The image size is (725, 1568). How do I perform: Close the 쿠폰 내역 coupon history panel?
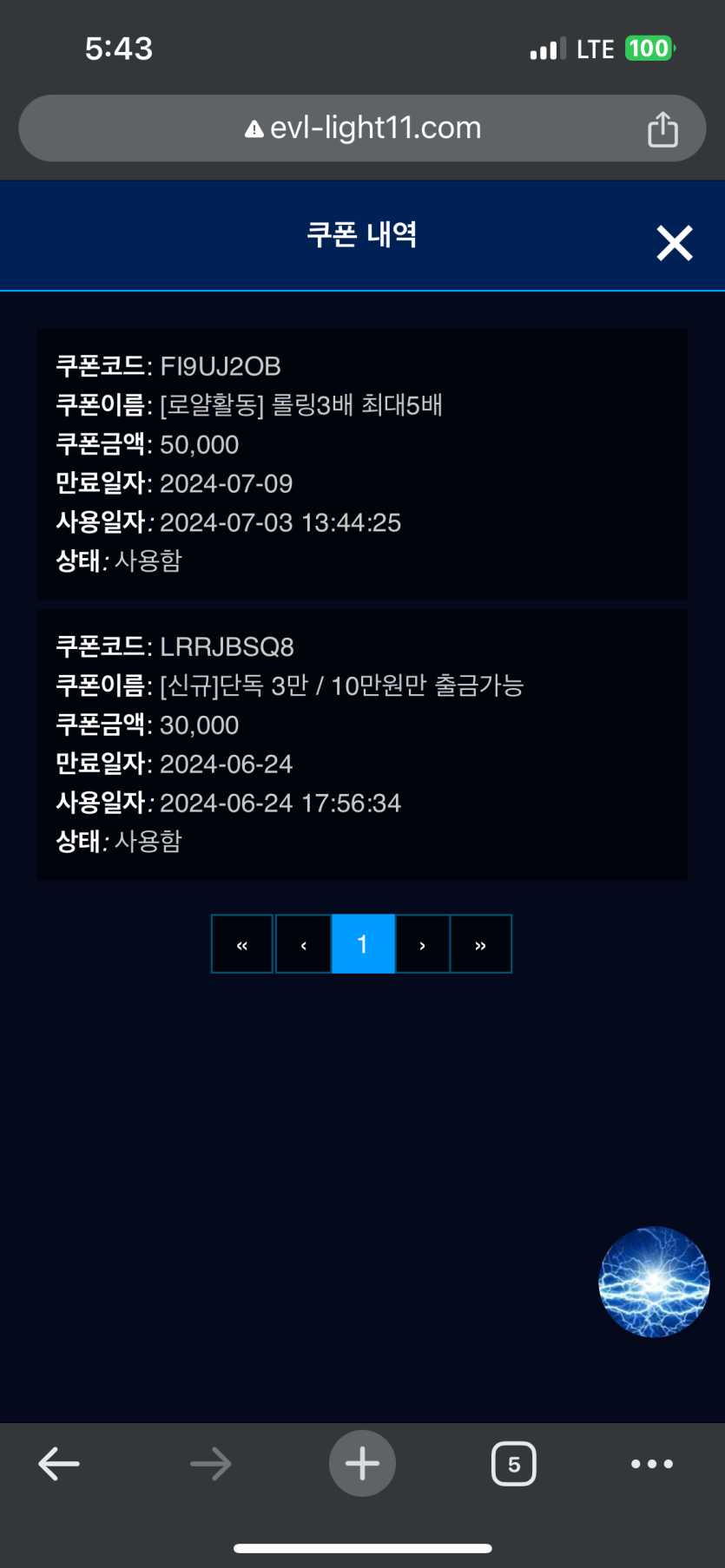tap(674, 243)
